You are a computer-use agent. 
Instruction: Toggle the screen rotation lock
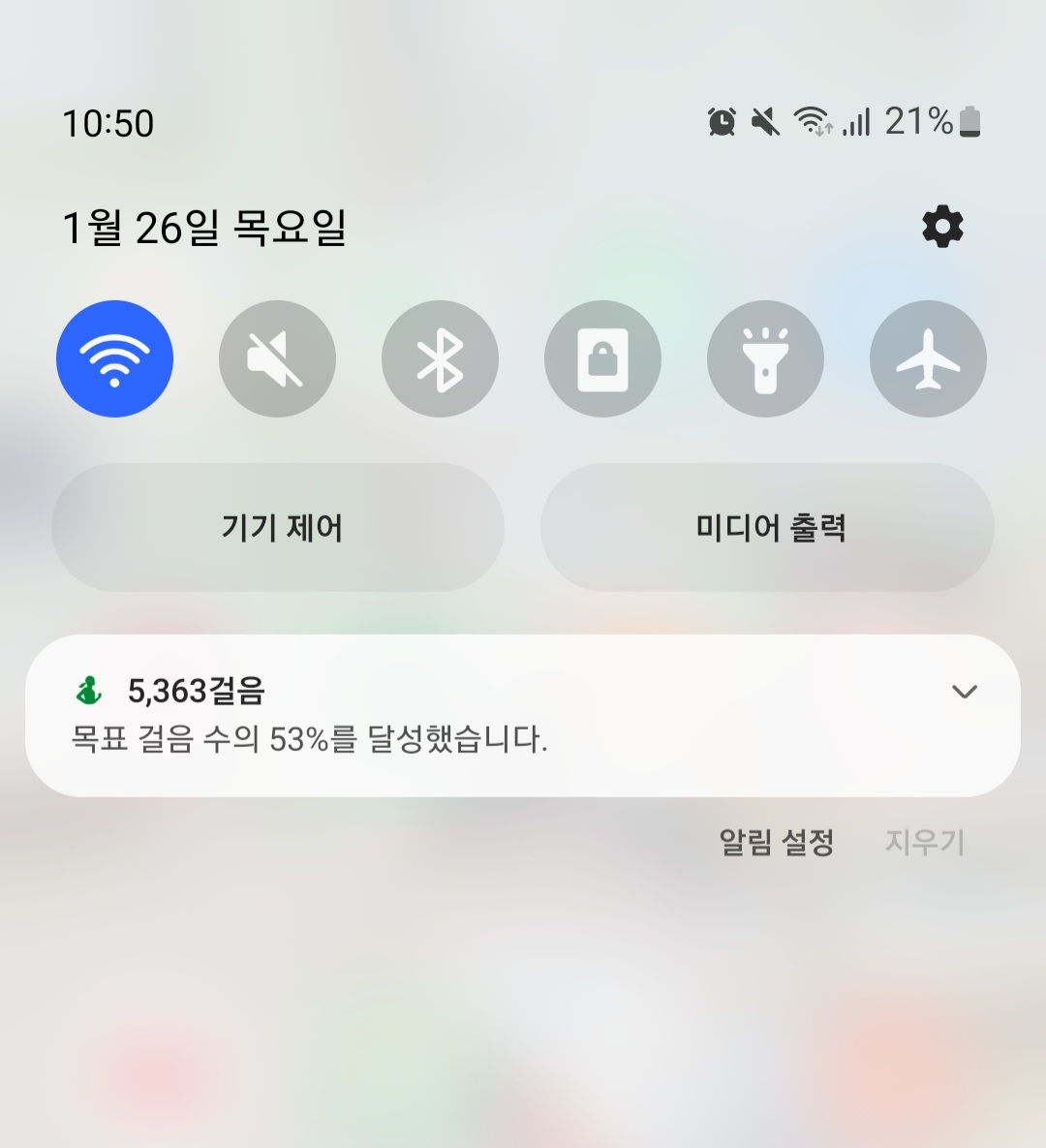point(602,358)
